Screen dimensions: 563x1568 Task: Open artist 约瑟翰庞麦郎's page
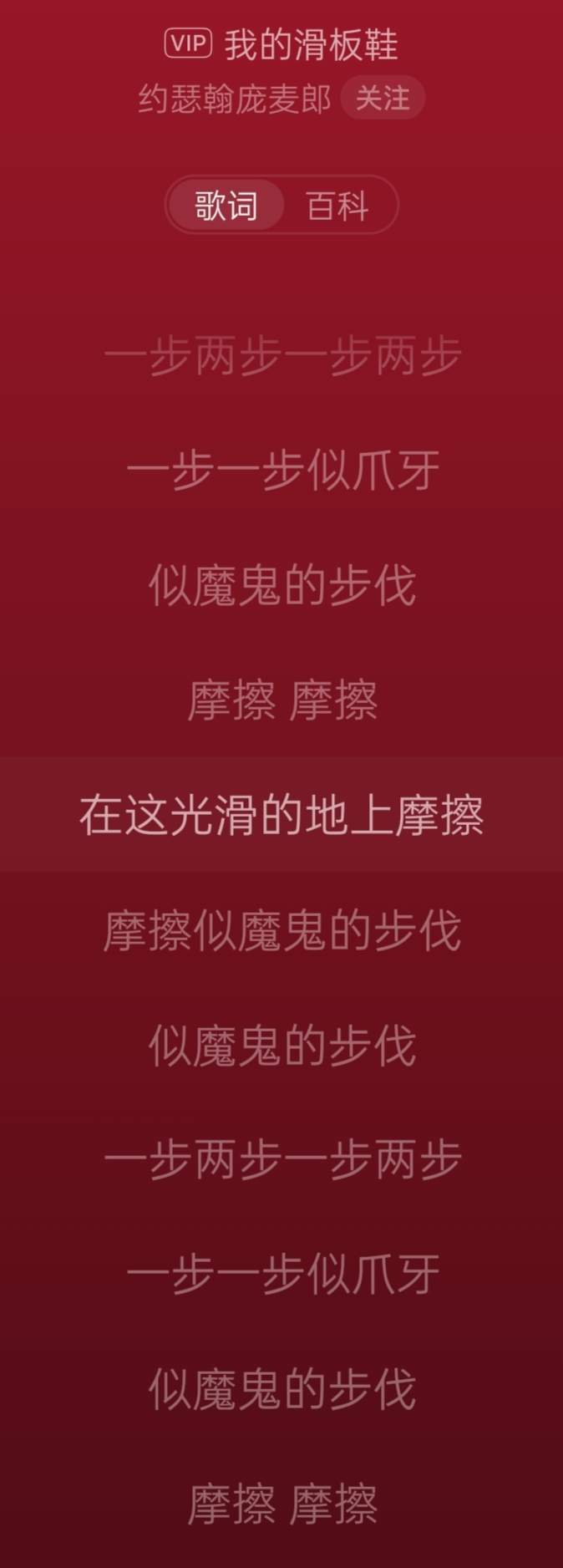click(235, 99)
